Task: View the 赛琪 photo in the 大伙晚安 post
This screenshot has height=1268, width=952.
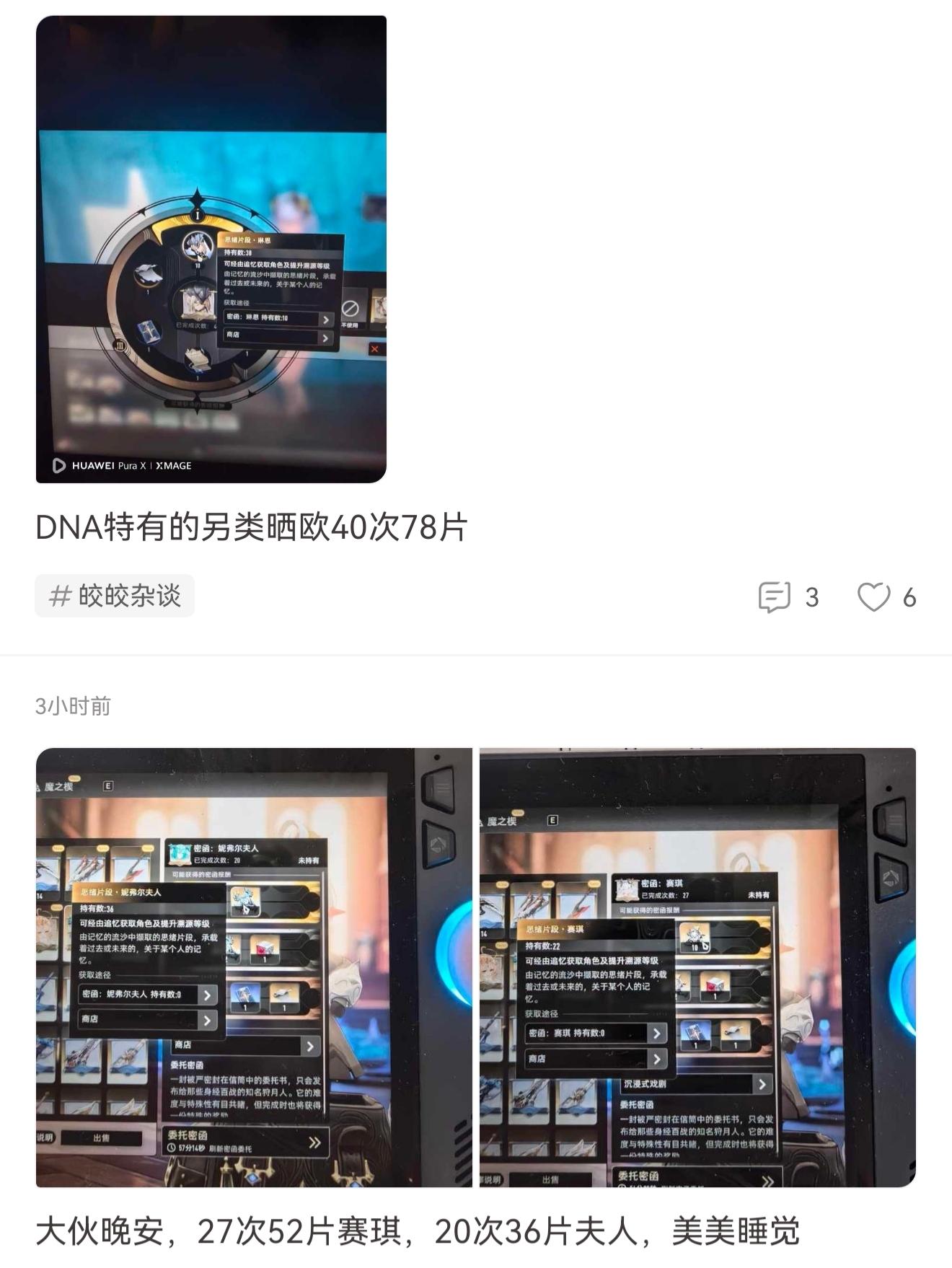Action: [697, 967]
